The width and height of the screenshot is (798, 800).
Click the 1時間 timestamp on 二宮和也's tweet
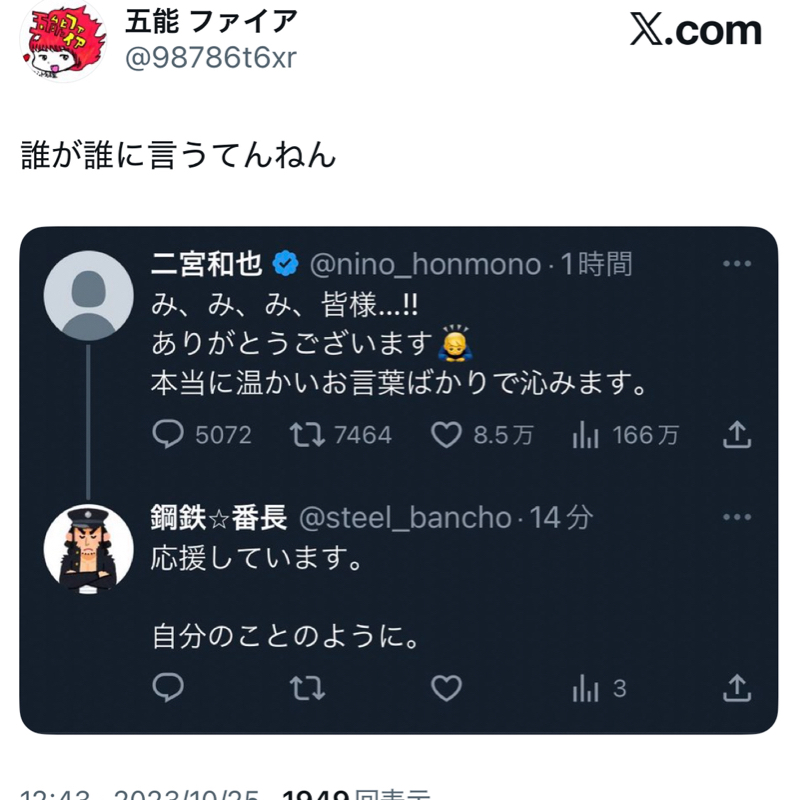click(599, 263)
